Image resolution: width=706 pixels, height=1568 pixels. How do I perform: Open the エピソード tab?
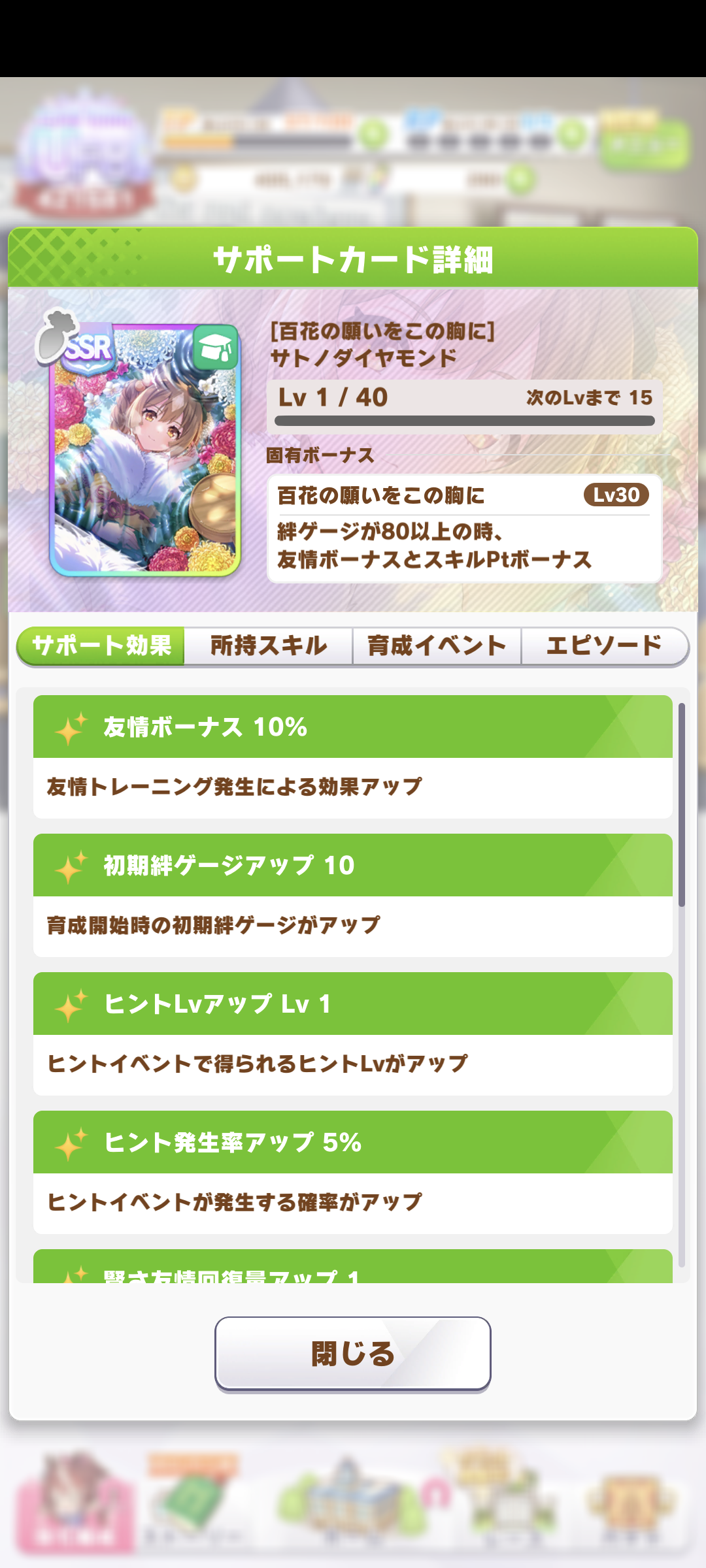point(604,646)
